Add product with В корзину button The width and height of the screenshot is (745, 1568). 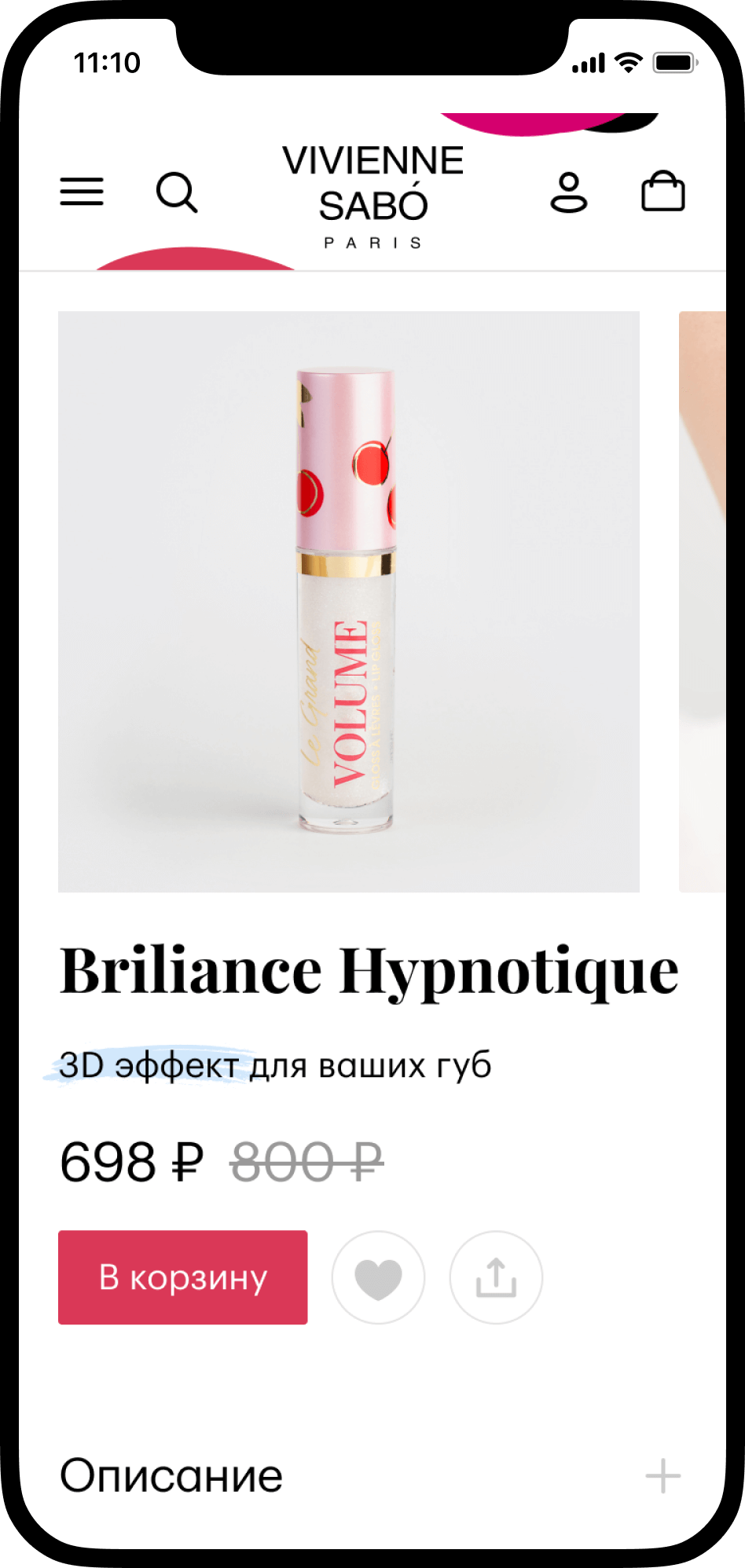click(183, 1277)
